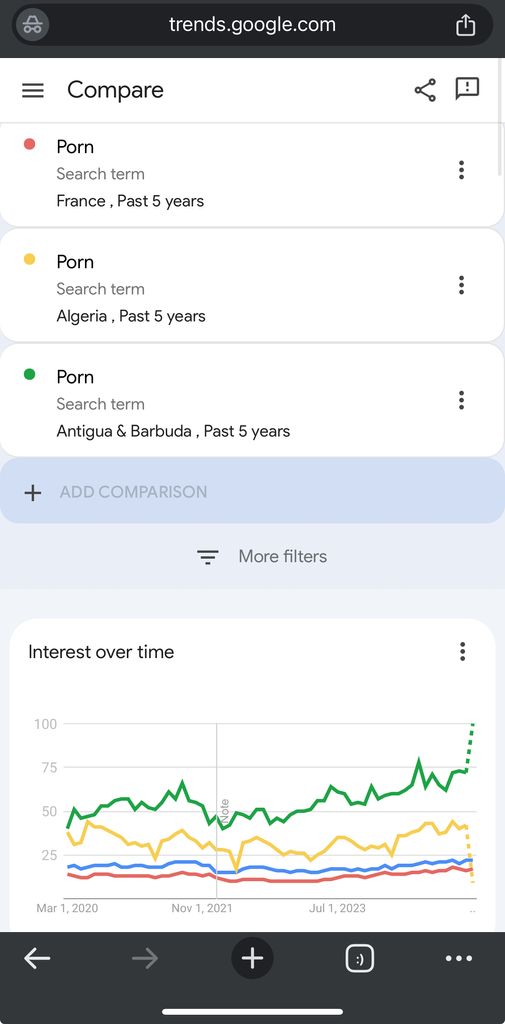
Task: Send feedback via the exclamation icon
Action: (467, 89)
